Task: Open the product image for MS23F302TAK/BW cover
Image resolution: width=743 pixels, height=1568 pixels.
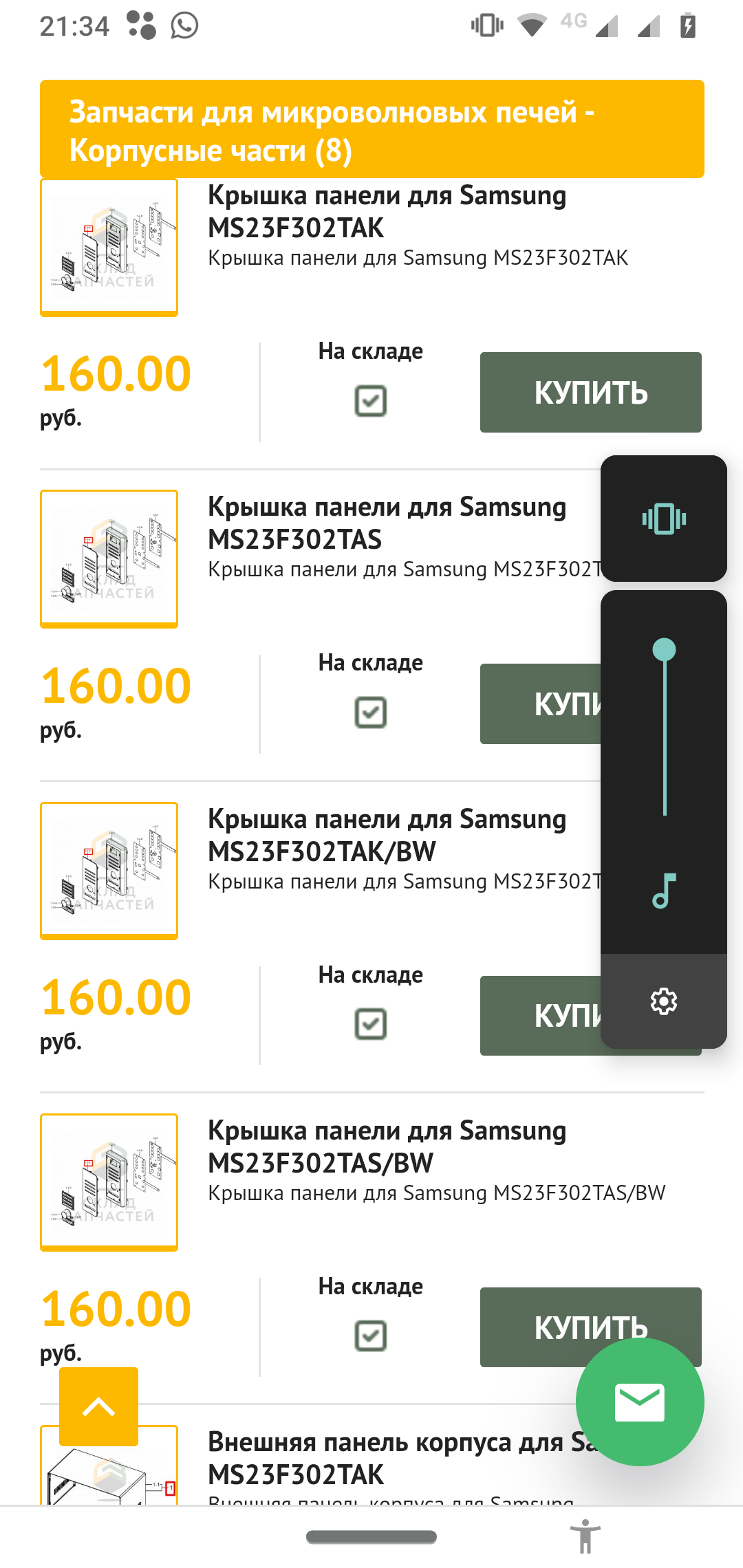Action: 109,871
